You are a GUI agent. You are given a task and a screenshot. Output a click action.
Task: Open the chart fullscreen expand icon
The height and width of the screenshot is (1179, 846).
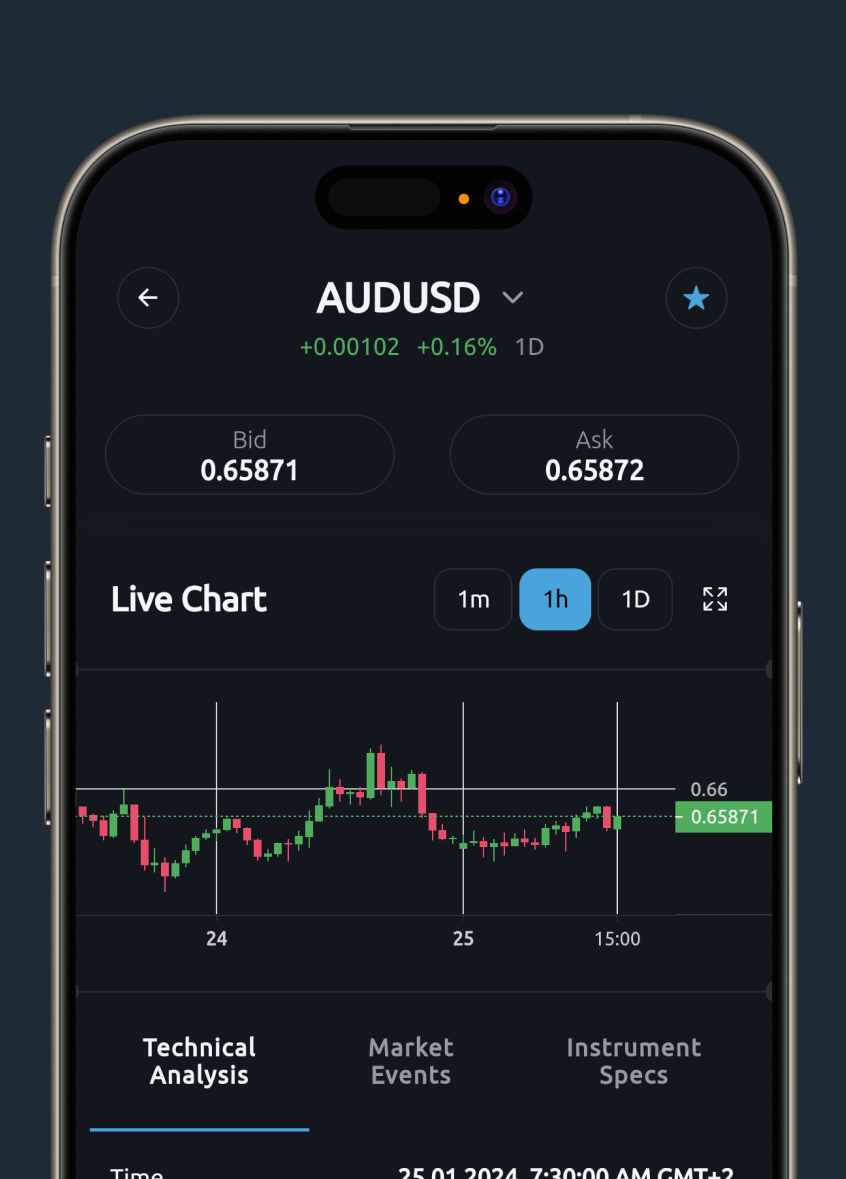[x=714, y=599]
